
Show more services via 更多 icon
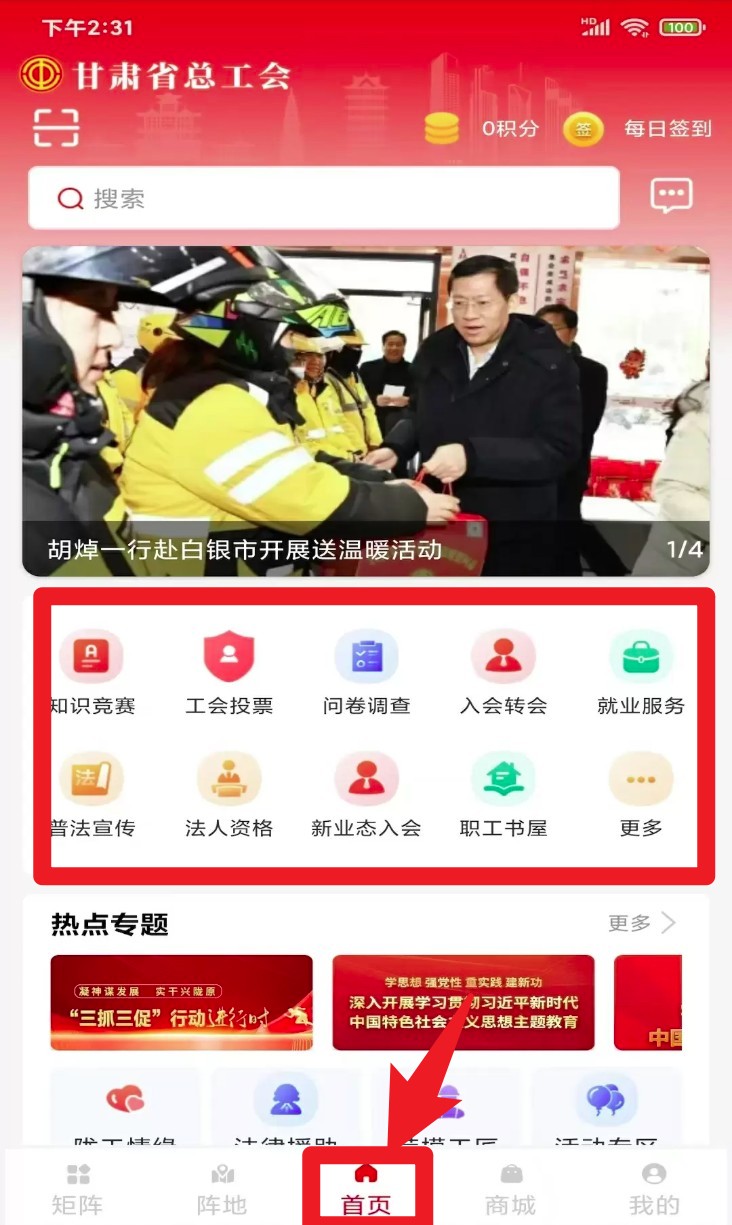pyautogui.click(x=641, y=795)
